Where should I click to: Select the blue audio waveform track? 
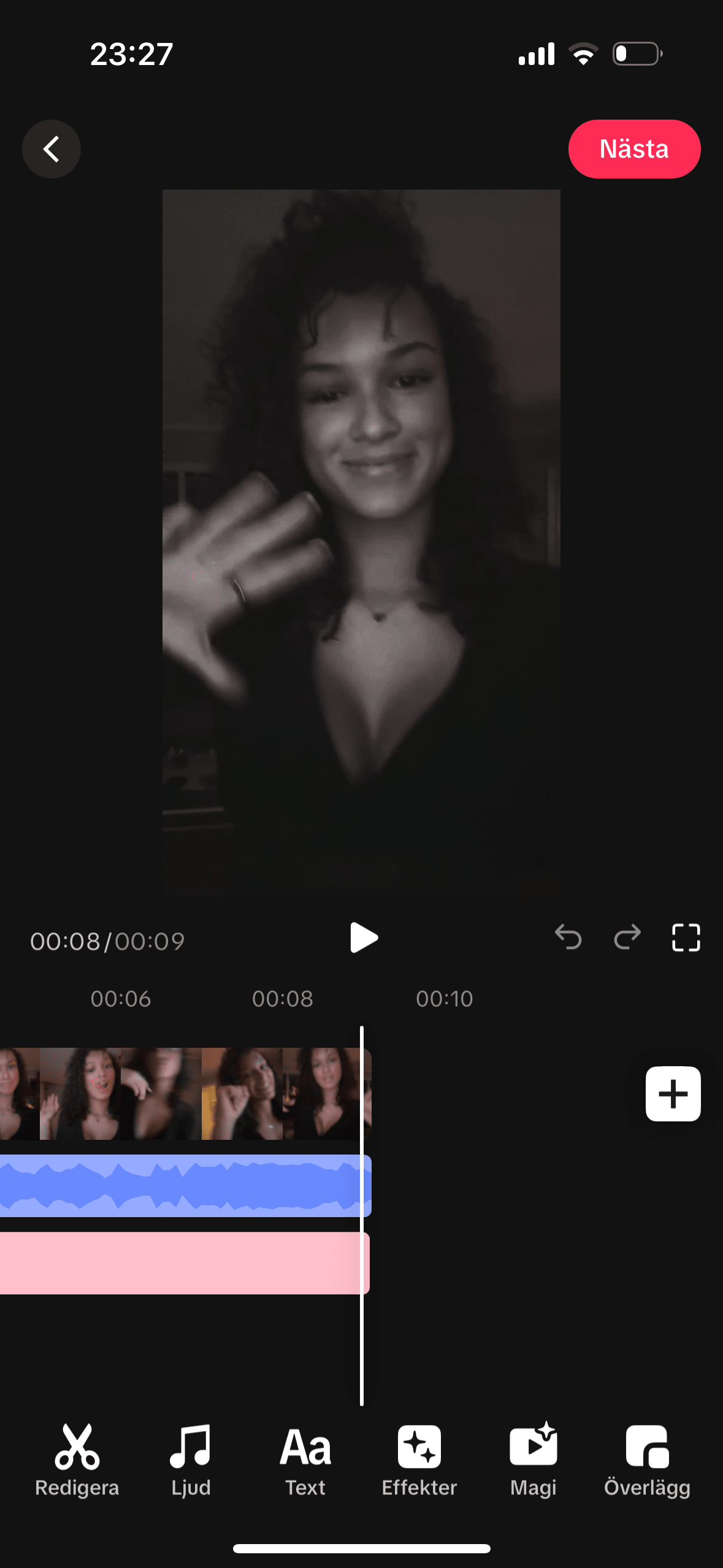pos(184,1185)
